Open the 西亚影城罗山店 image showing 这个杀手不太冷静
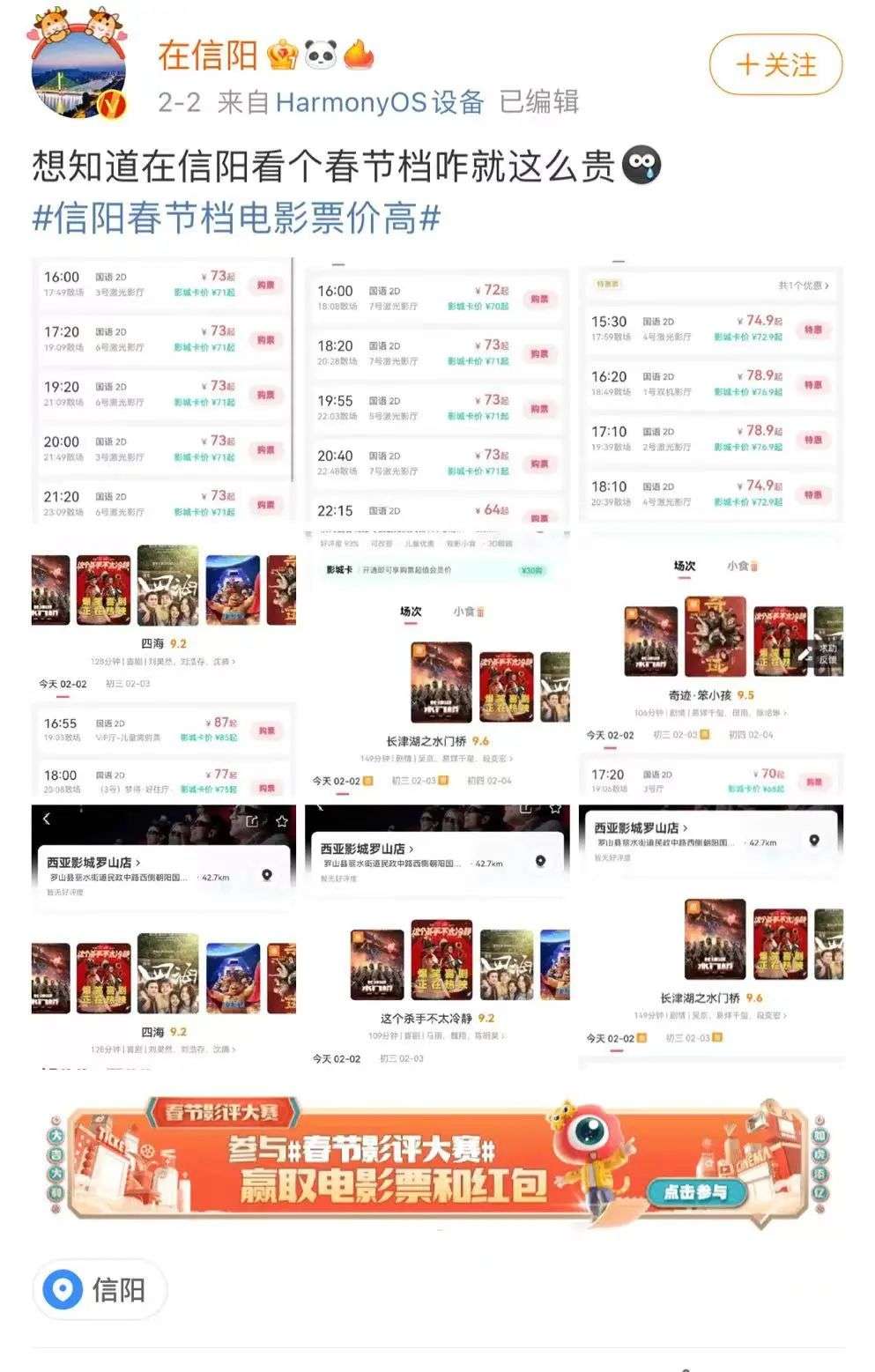 (437, 936)
